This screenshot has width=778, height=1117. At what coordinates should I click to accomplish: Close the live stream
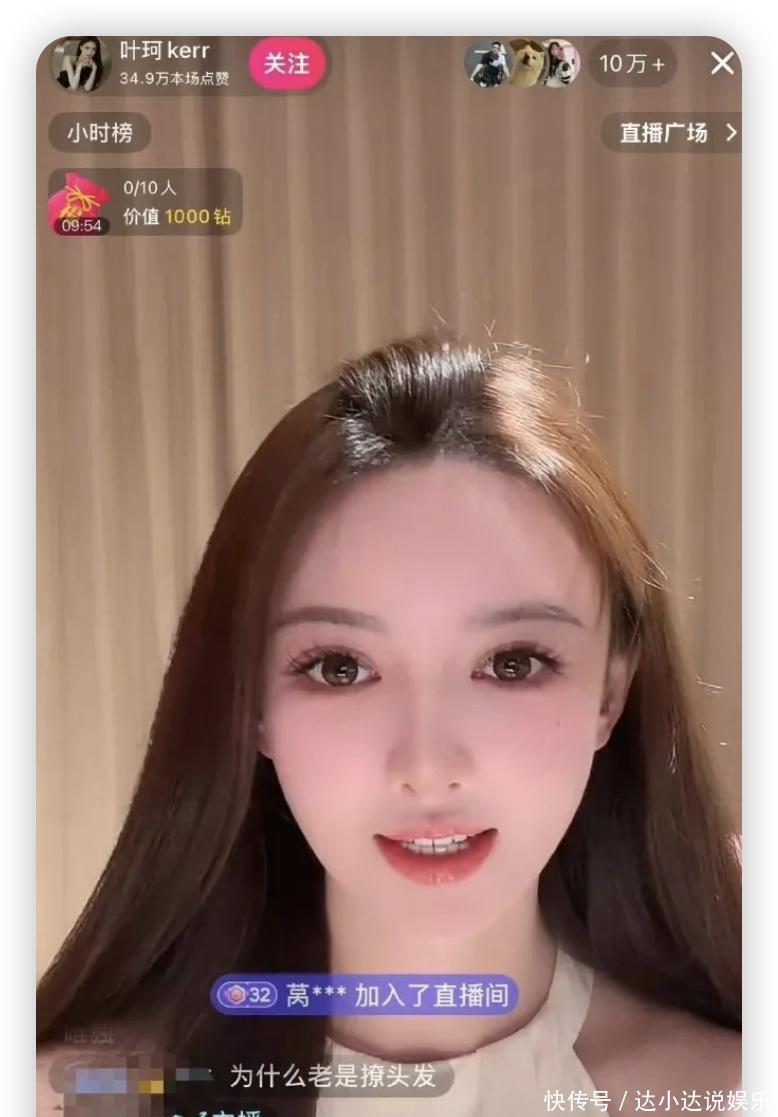coord(722,64)
